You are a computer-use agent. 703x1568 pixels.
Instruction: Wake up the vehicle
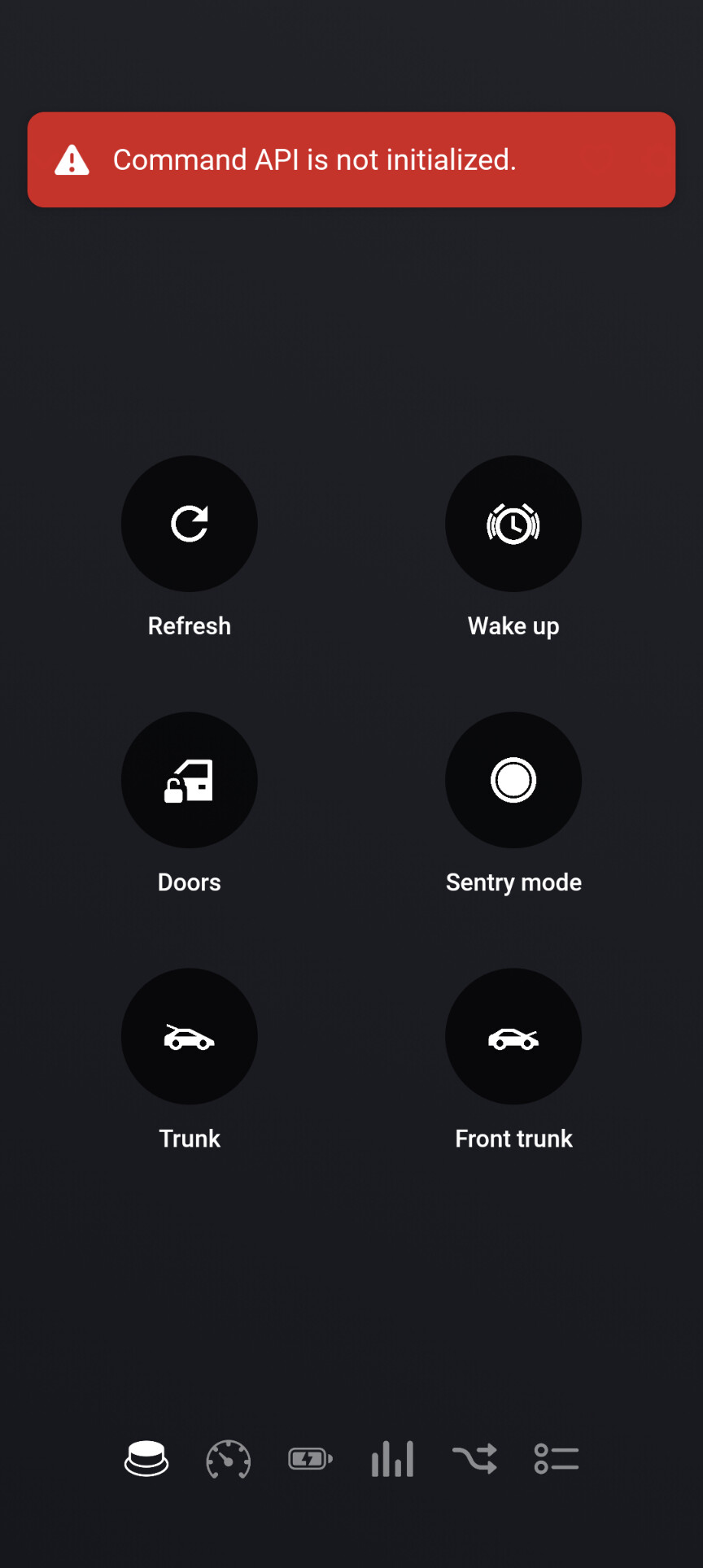pos(513,524)
